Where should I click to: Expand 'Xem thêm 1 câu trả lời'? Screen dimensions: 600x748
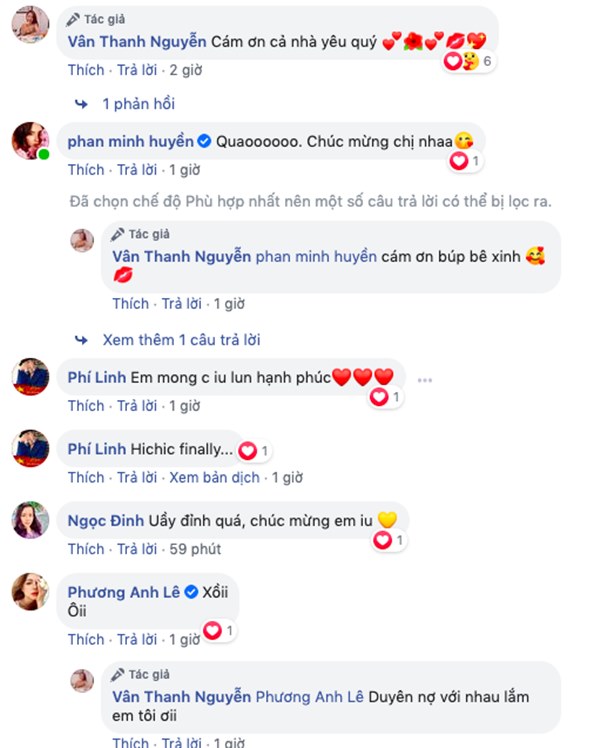[x=180, y=340]
